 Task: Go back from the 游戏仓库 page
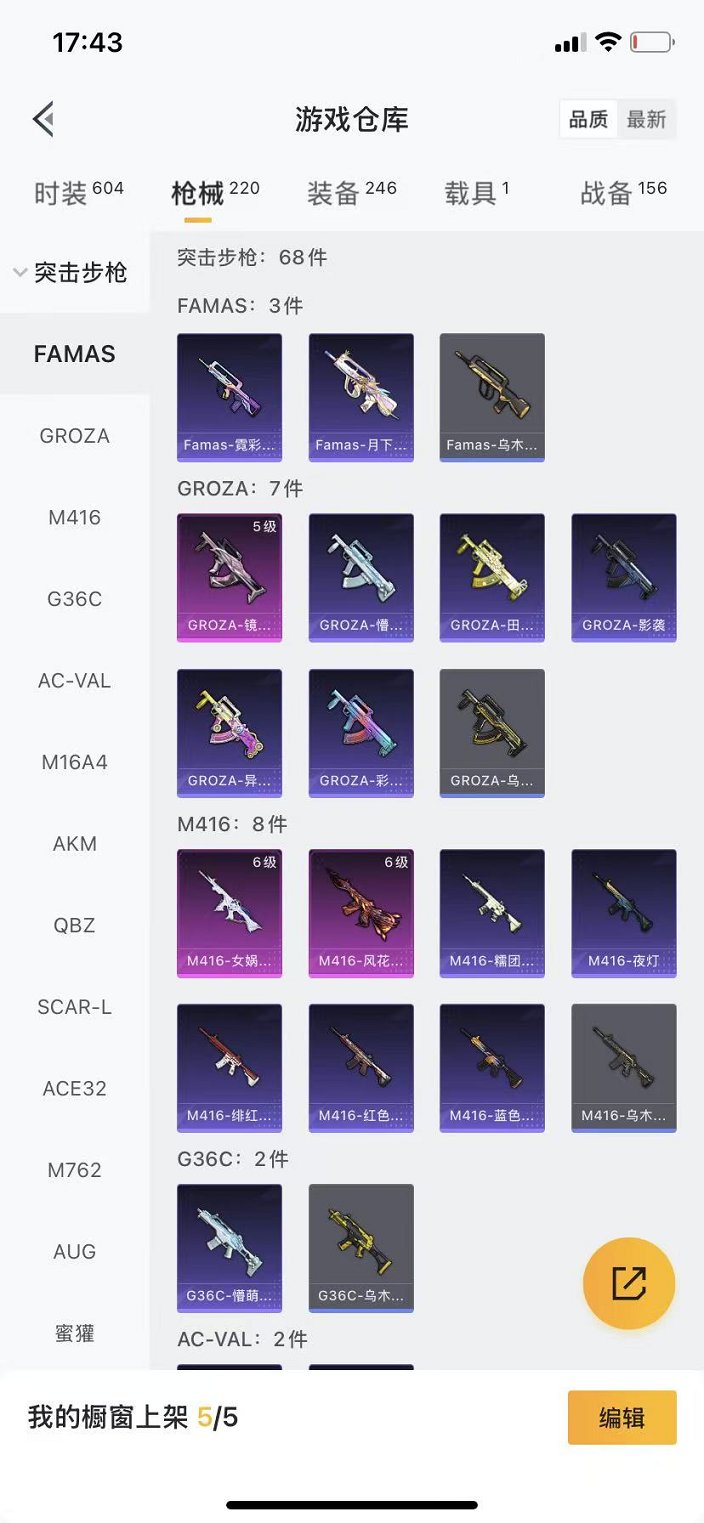point(43,119)
